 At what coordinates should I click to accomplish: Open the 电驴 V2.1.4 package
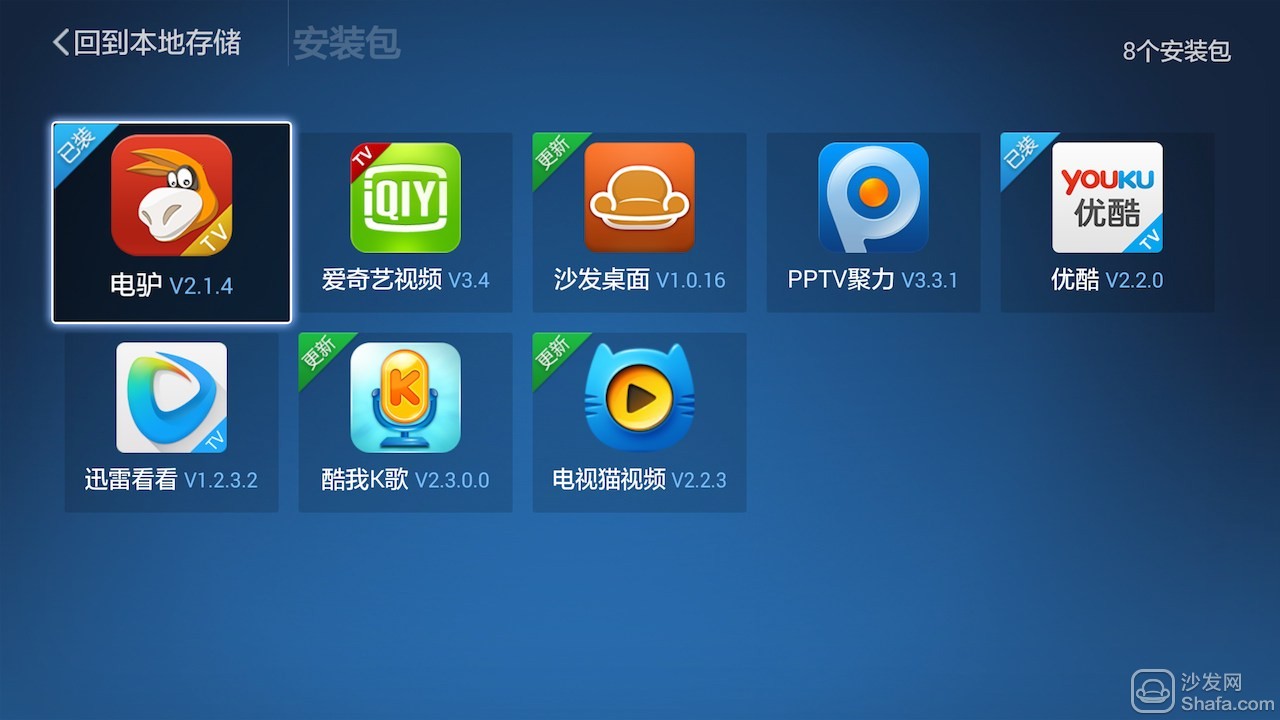tap(171, 222)
